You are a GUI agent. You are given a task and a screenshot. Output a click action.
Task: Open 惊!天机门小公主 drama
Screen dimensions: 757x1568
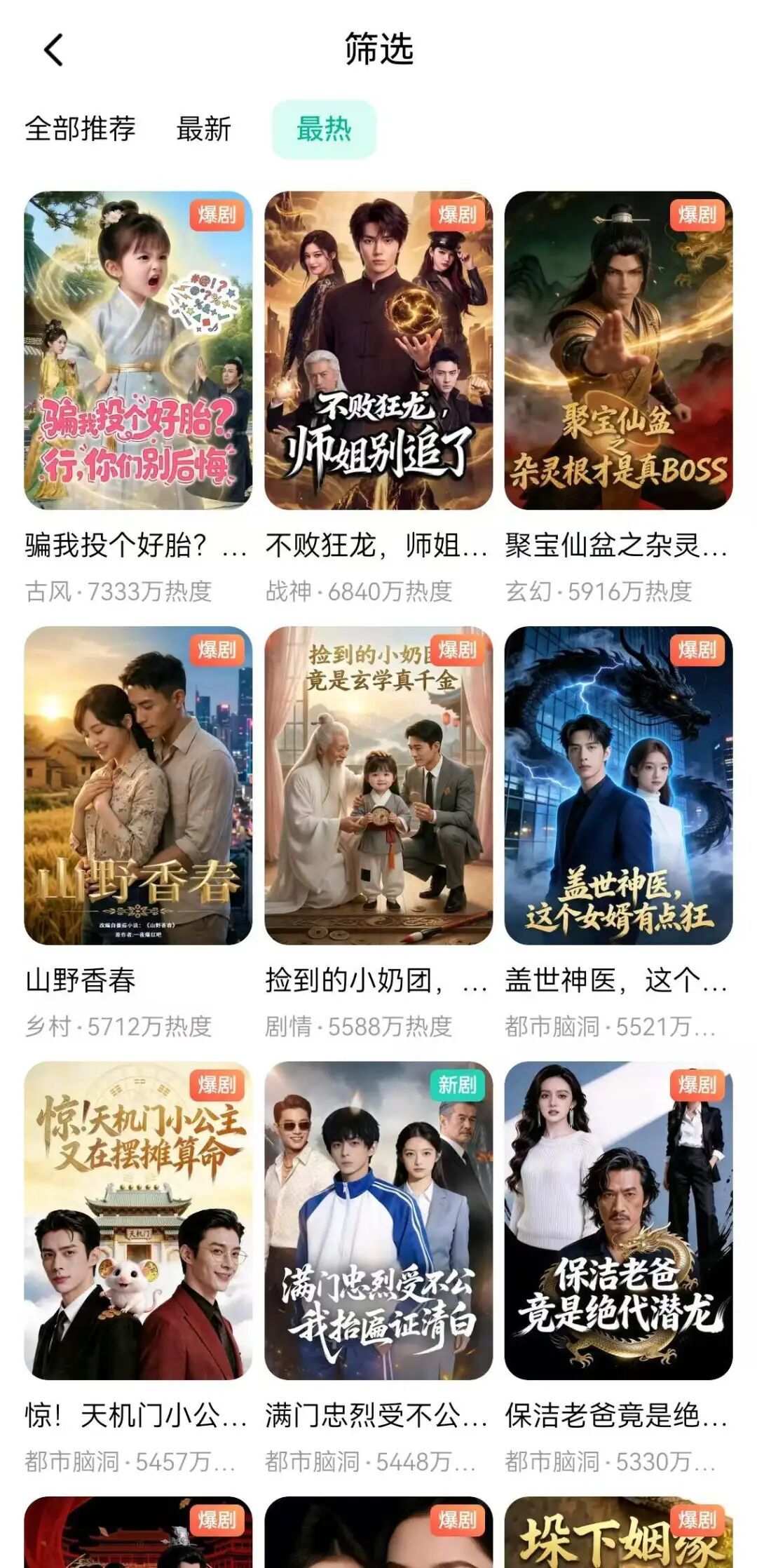point(138,1220)
